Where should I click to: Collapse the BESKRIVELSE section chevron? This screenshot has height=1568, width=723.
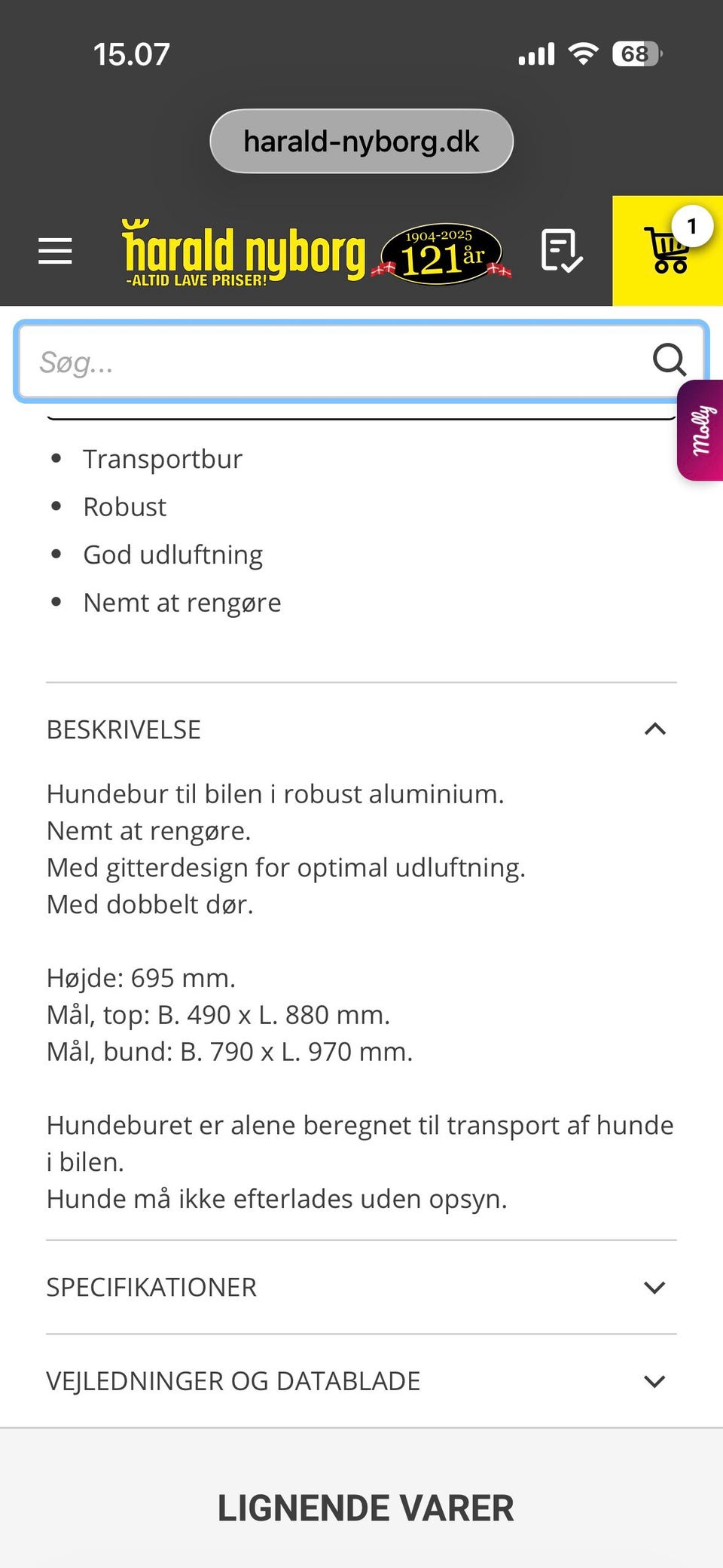click(x=654, y=728)
